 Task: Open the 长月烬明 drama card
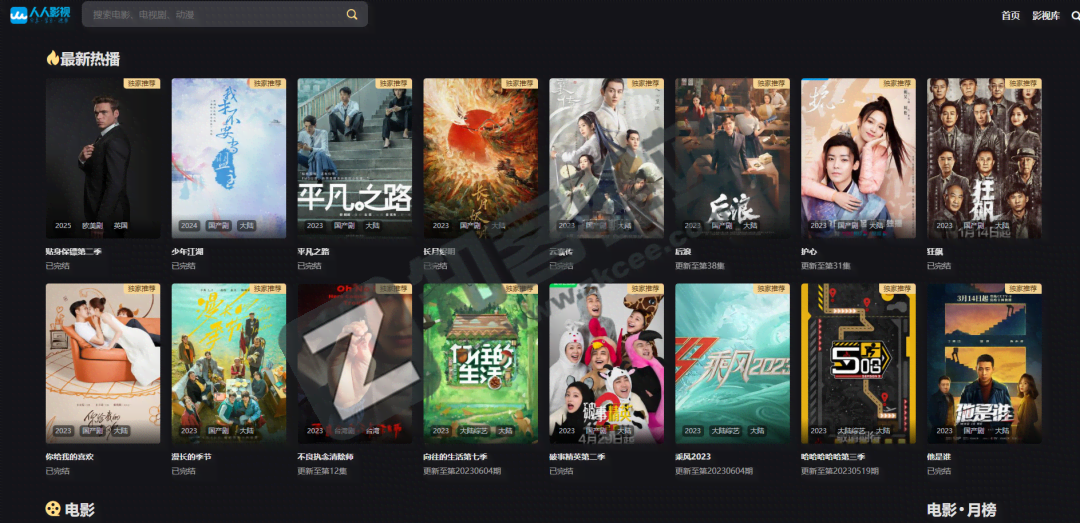point(480,158)
